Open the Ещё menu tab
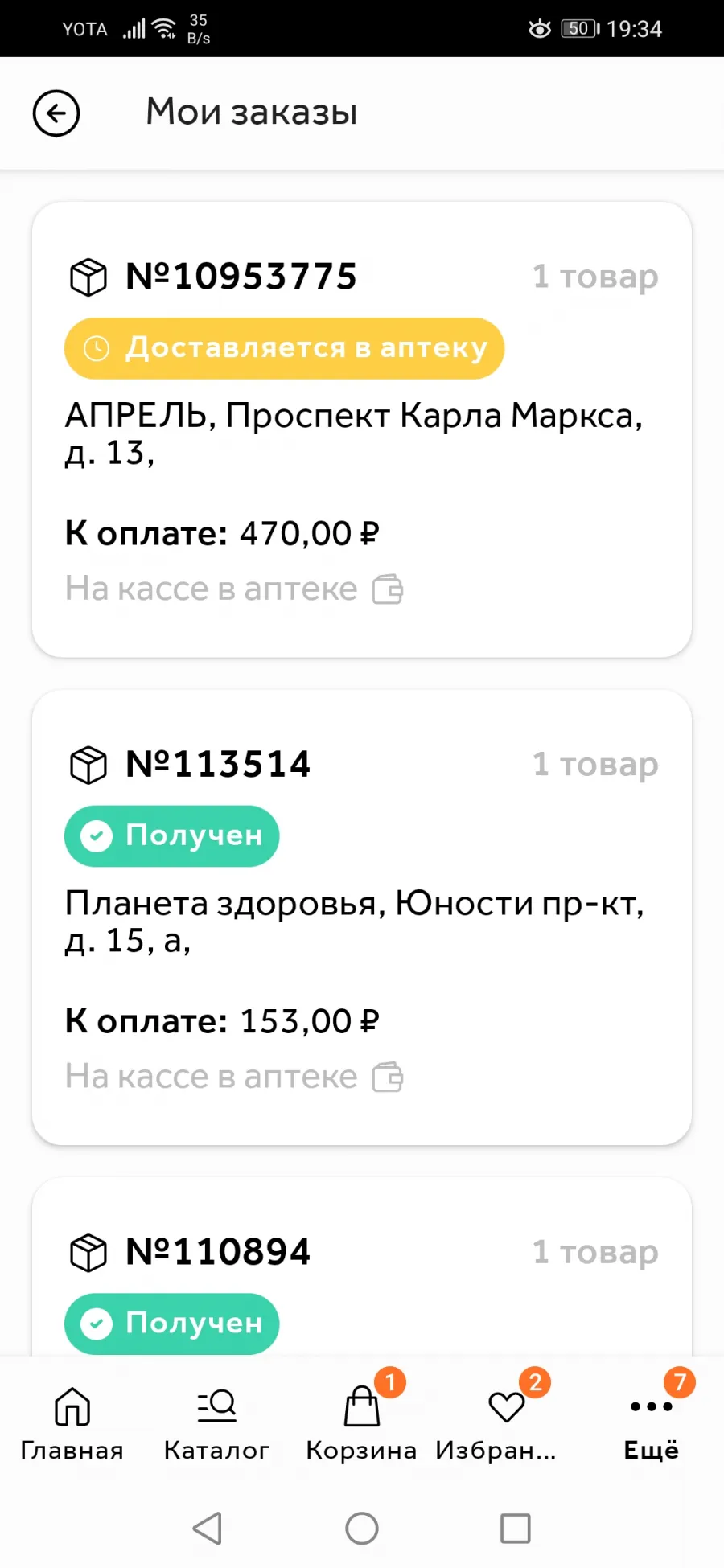Image resolution: width=724 pixels, height=1568 pixels. (x=652, y=1425)
